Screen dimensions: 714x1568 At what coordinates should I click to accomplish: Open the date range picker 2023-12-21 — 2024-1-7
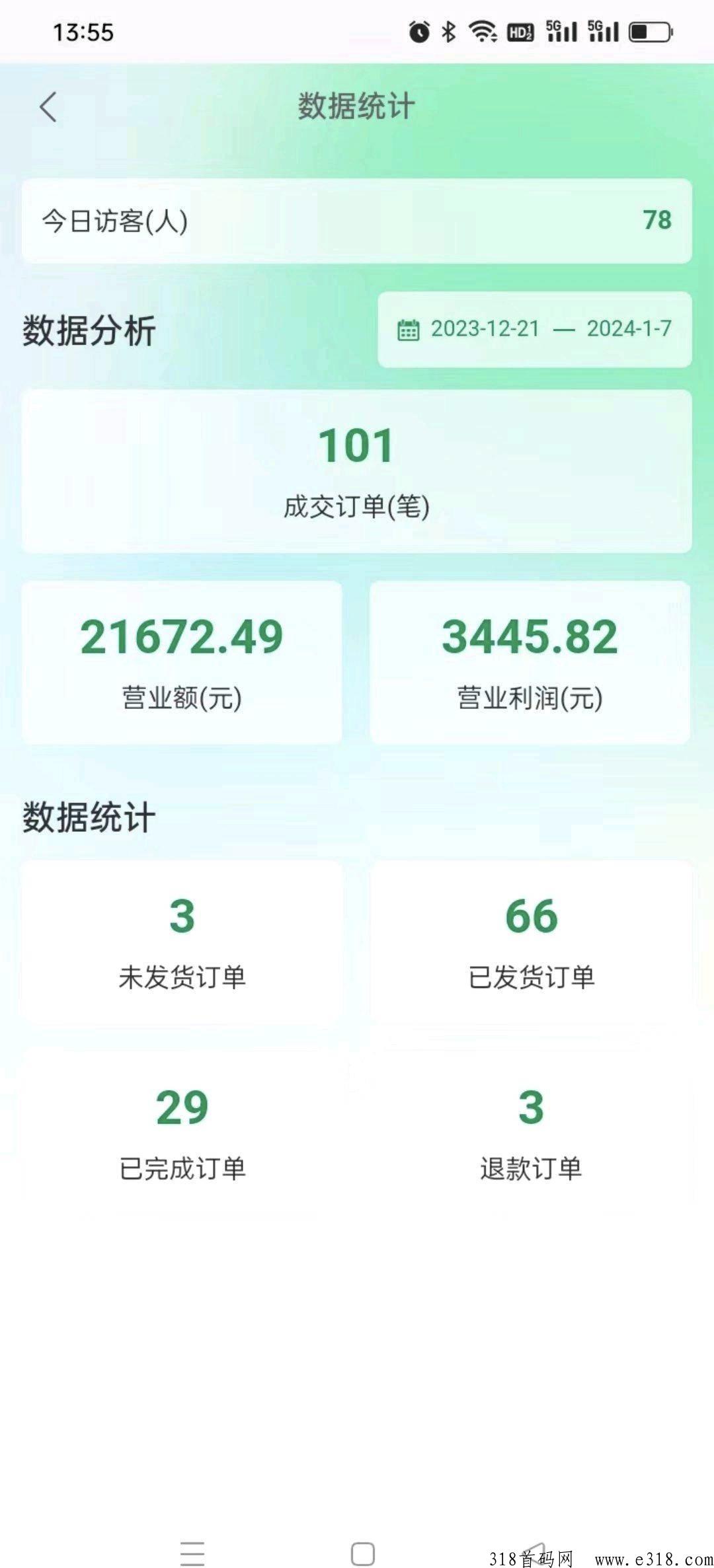[534, 329]
